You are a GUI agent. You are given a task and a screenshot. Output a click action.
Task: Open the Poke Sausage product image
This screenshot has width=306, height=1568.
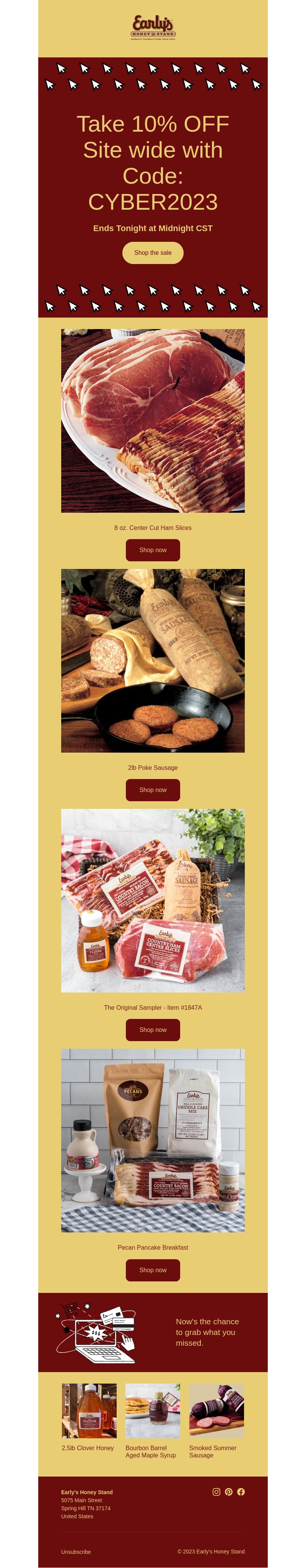tap(153, 660)
